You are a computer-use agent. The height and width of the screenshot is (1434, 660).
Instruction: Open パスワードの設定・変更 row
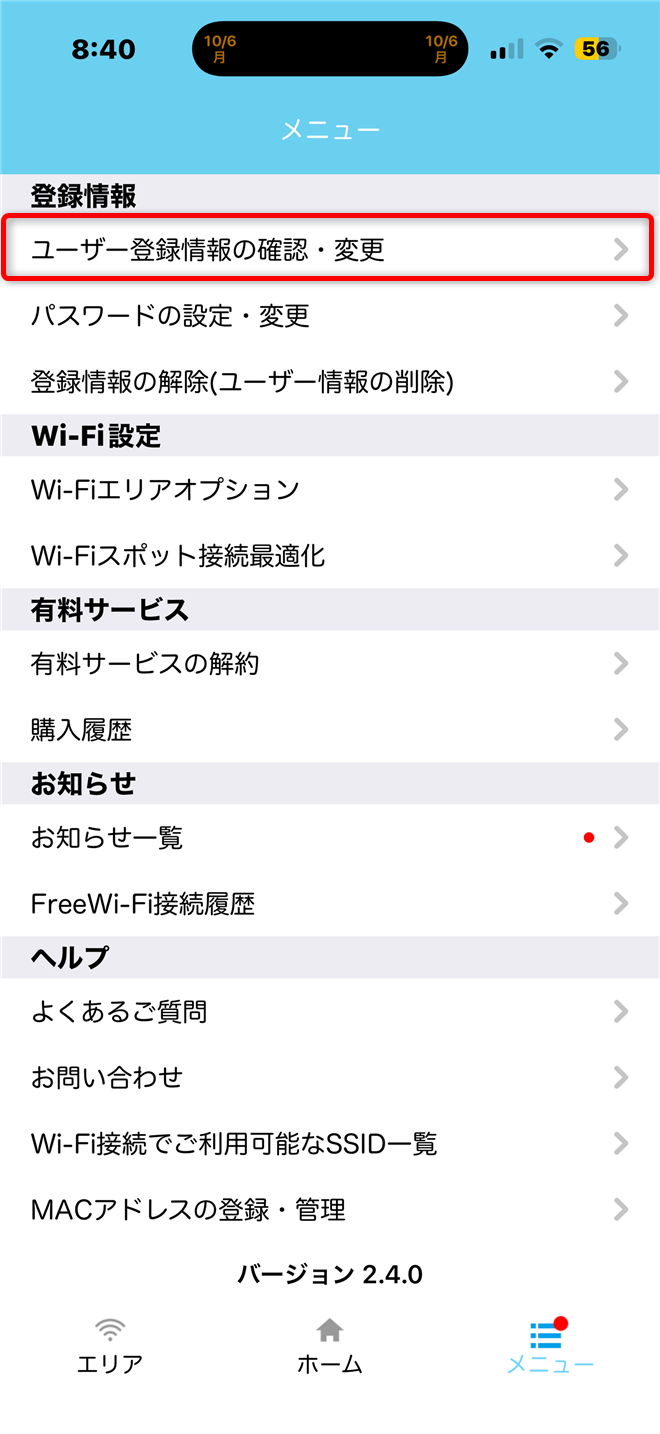(330, 316)
